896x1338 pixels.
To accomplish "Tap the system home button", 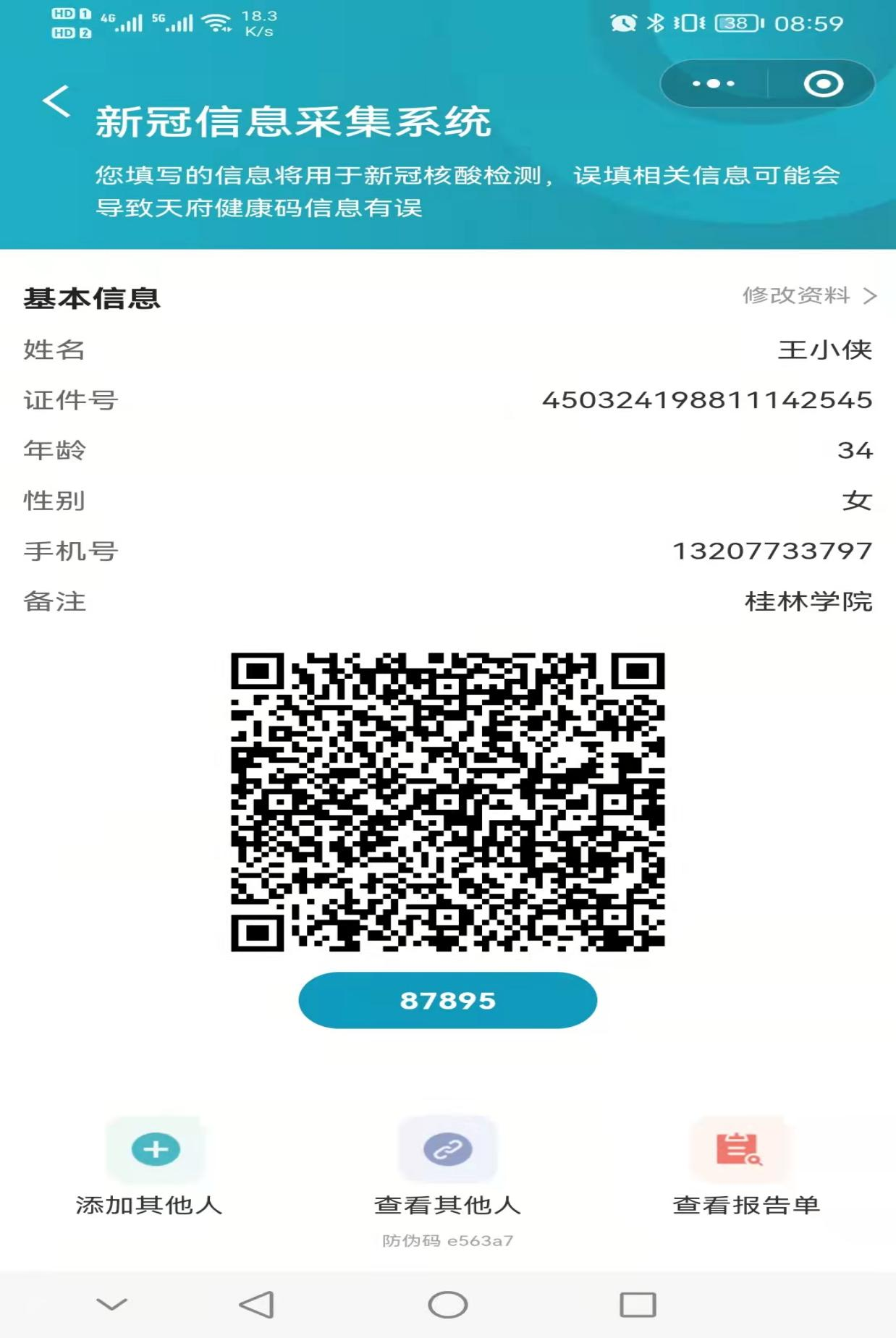I will pyautogui.click(x=447, y=1305).
